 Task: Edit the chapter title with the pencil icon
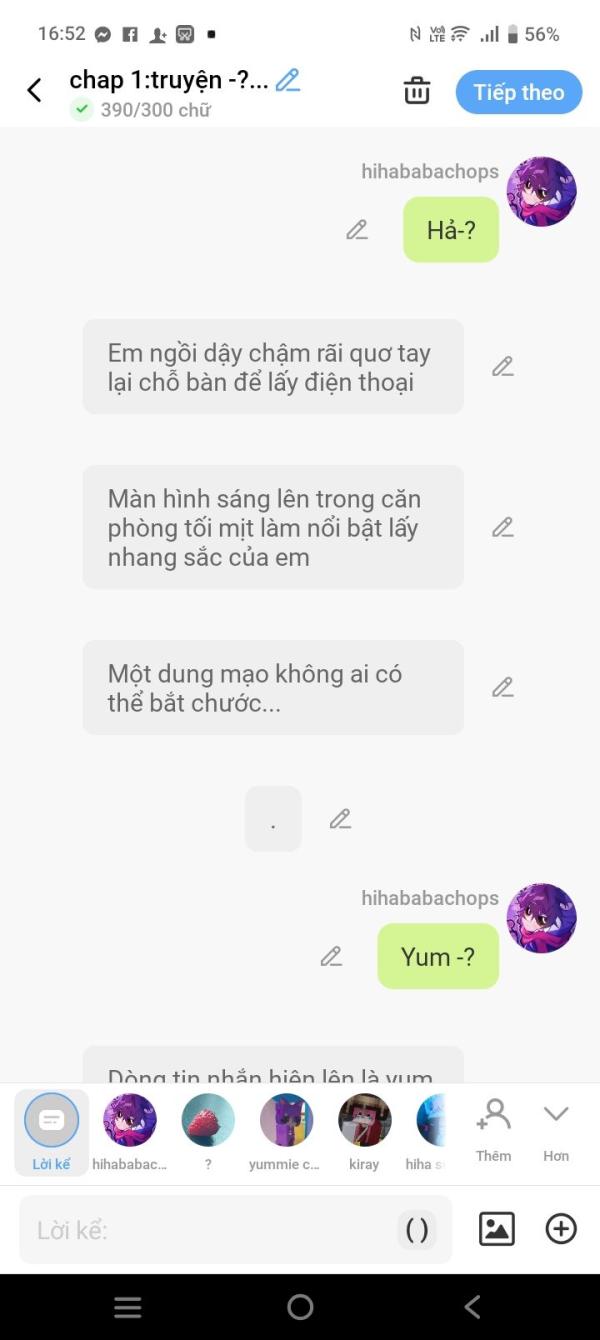(288, 80)
